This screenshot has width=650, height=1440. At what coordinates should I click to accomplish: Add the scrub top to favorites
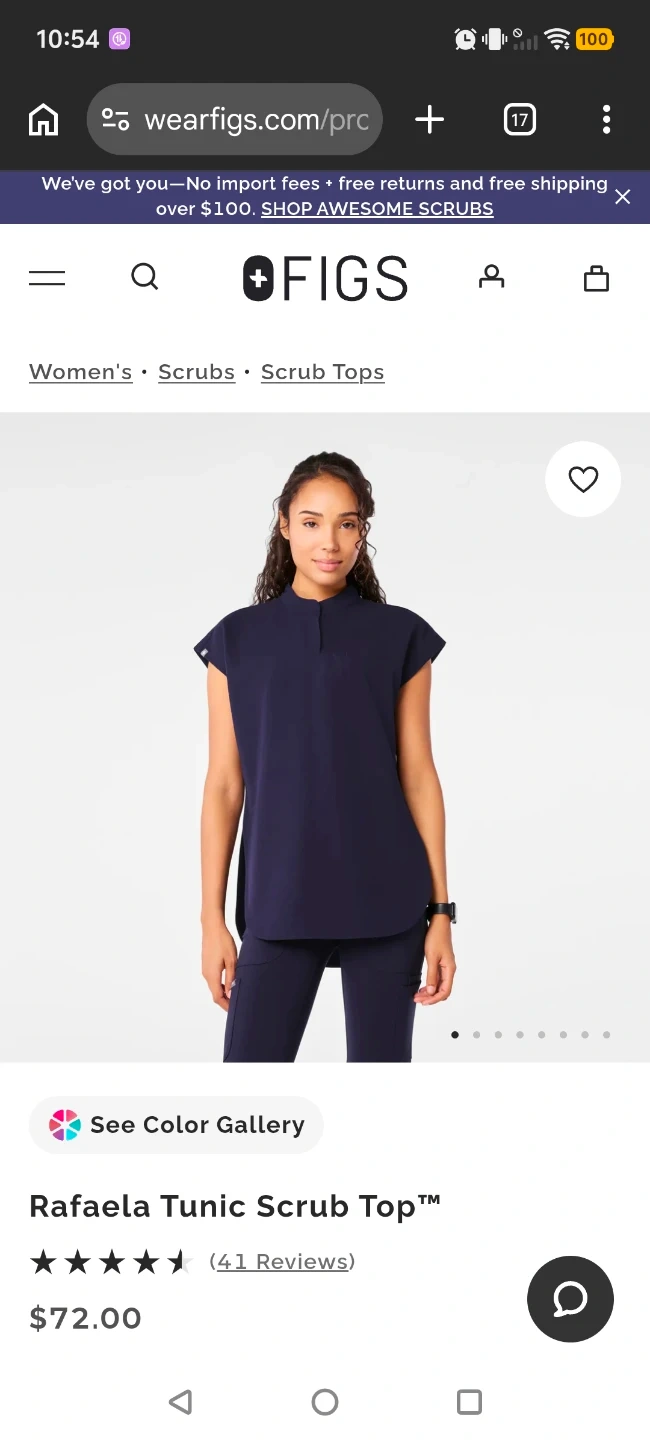583,480
